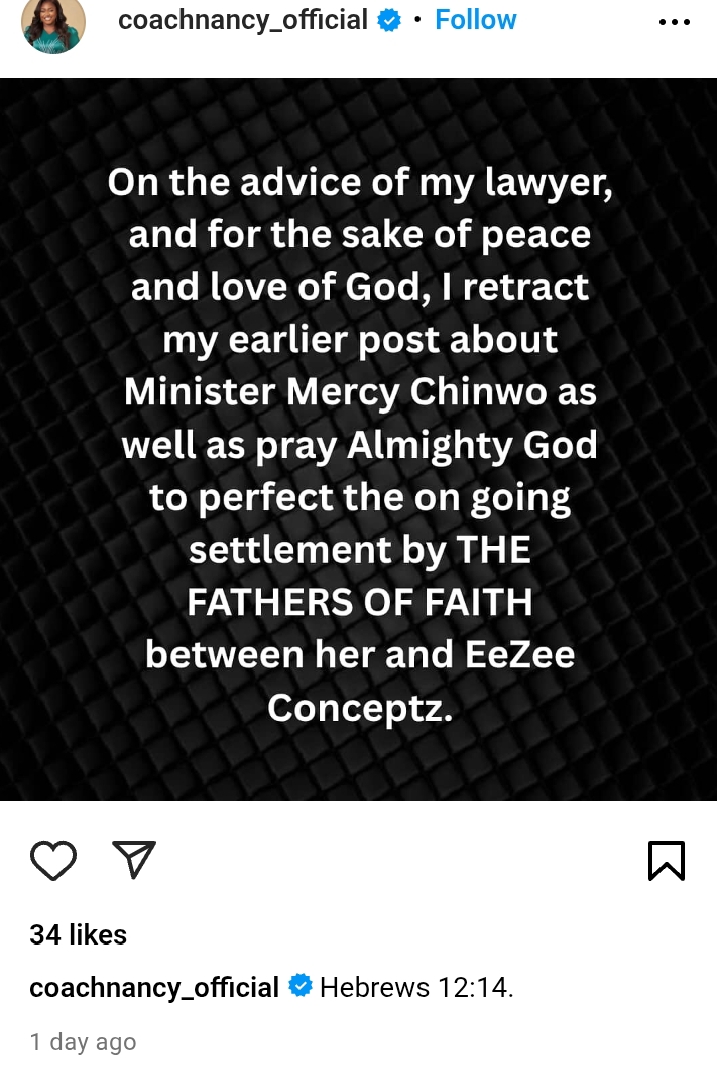Share the post via paper plane icon
717x1085 pixels.
pos(134,860)
